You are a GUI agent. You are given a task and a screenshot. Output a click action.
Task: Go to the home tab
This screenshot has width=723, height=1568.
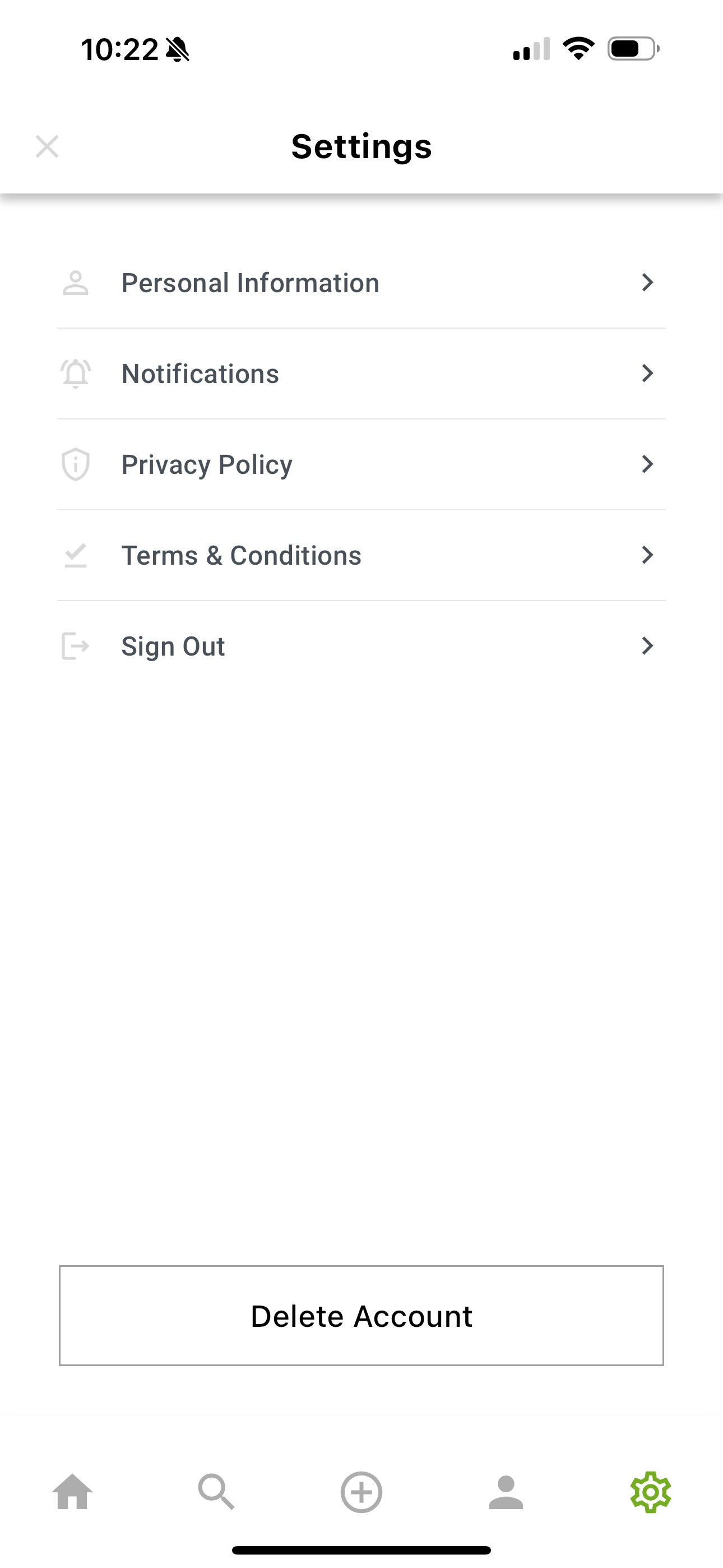click(x=72, y=1492)
